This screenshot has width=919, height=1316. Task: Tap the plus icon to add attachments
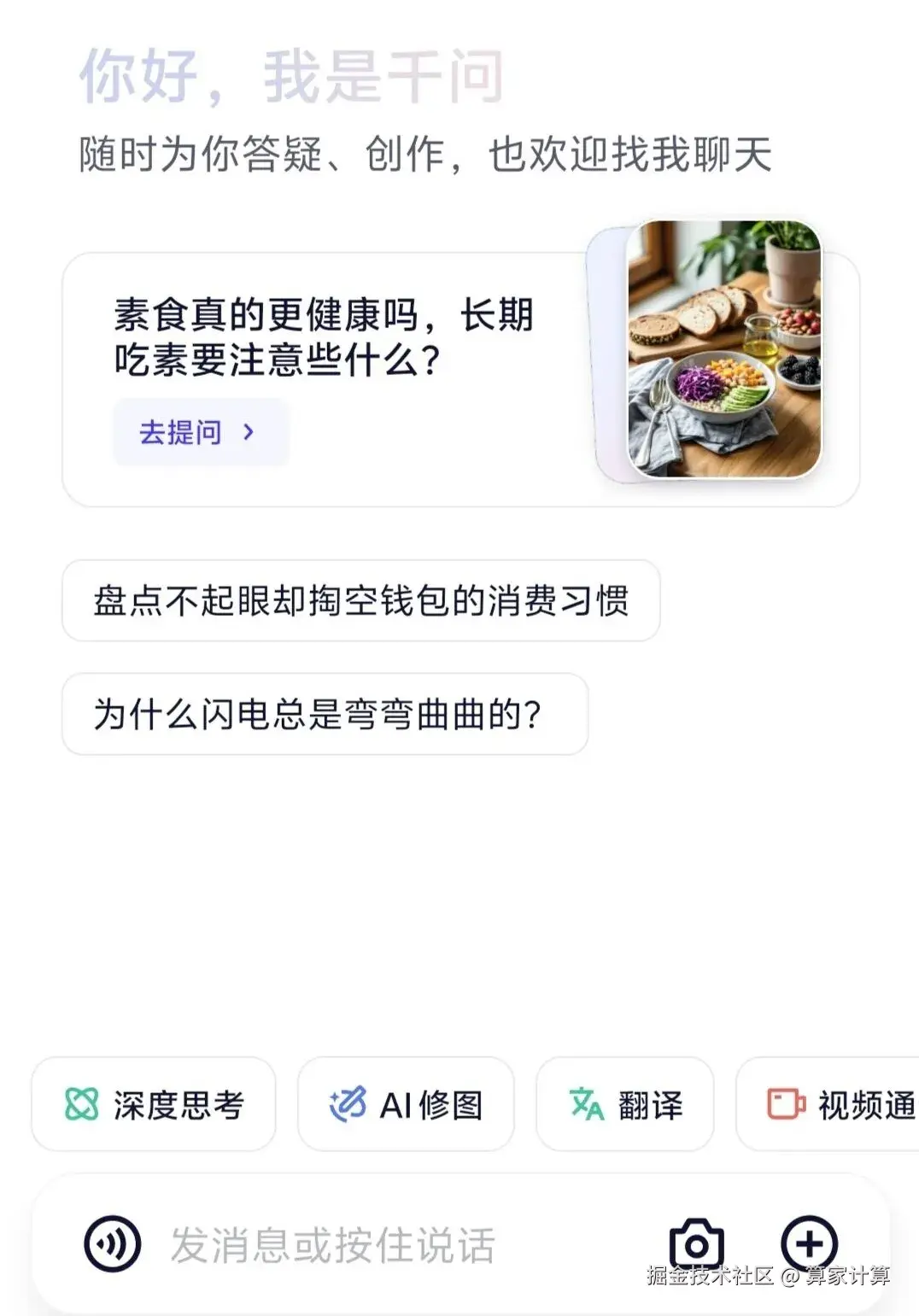[810, 1243]
